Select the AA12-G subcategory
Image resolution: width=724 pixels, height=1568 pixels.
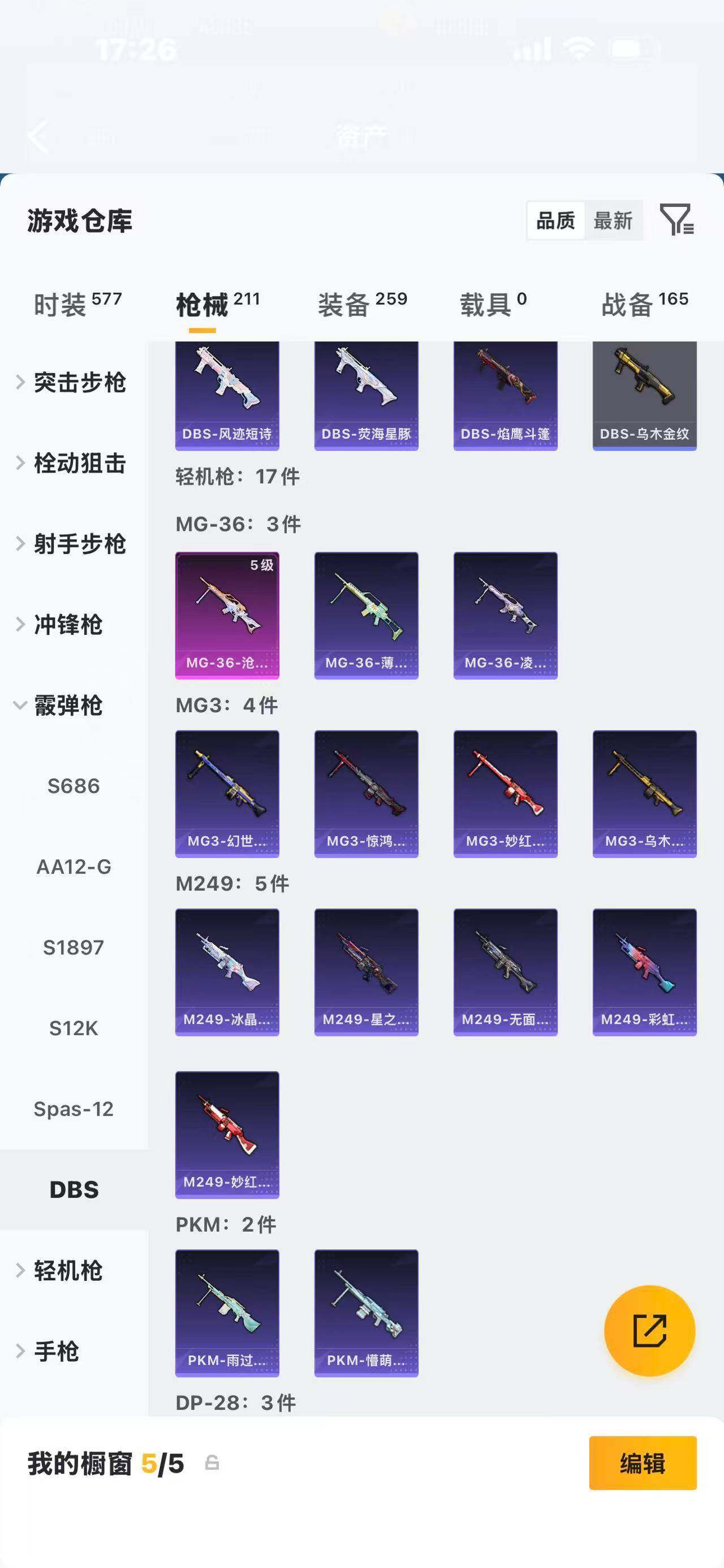tap(74, 867)
